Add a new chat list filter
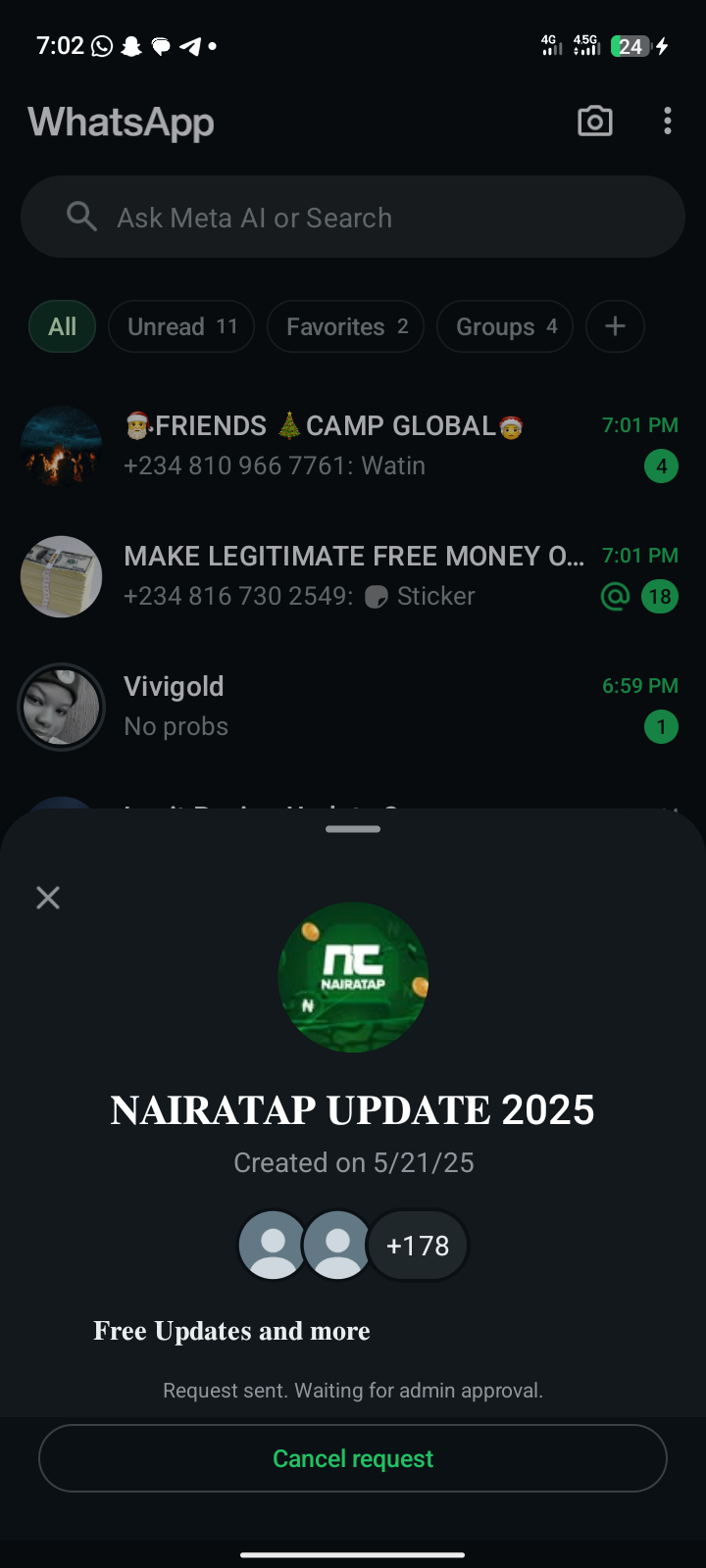 tap(615, 326)
